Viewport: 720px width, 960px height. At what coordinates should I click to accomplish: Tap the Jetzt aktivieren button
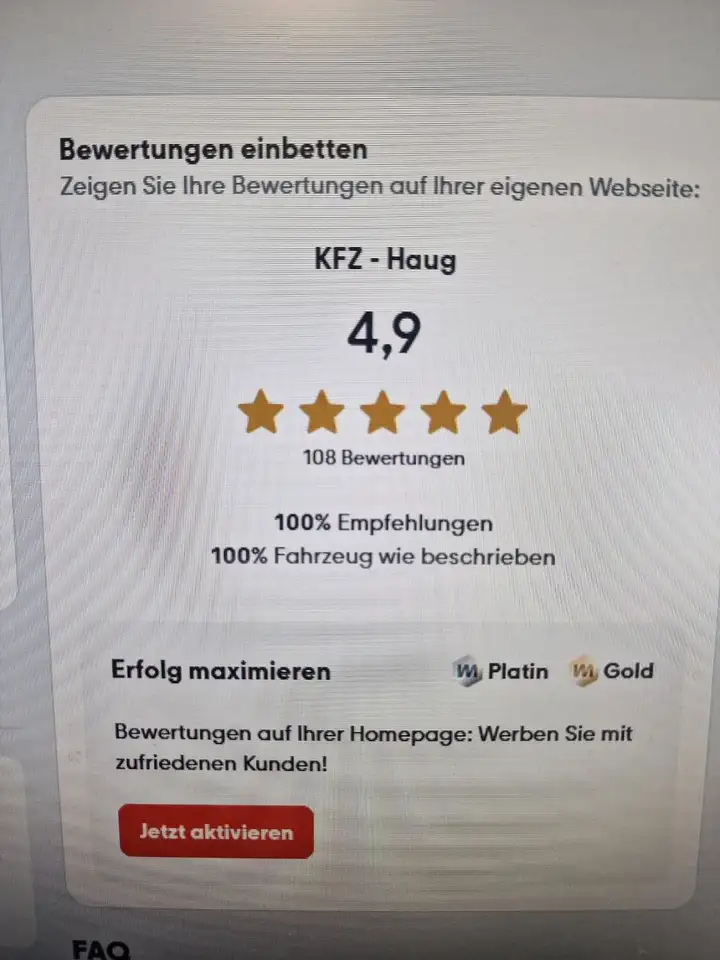(x=216, y=832)
